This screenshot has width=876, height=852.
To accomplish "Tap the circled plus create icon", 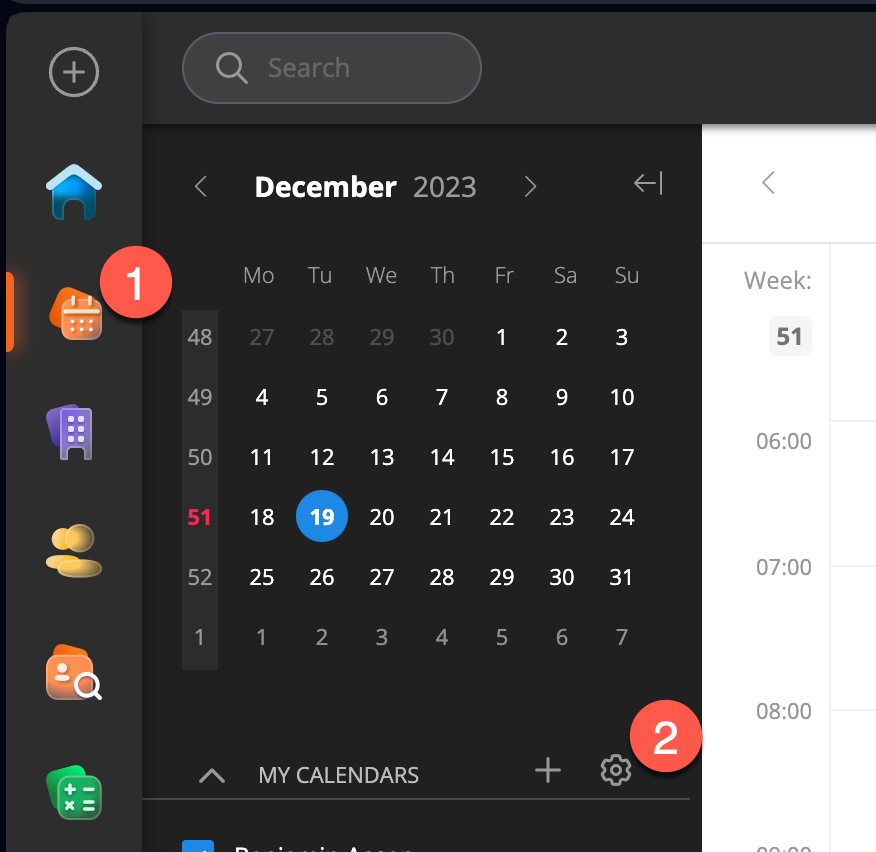I will 74,72.
